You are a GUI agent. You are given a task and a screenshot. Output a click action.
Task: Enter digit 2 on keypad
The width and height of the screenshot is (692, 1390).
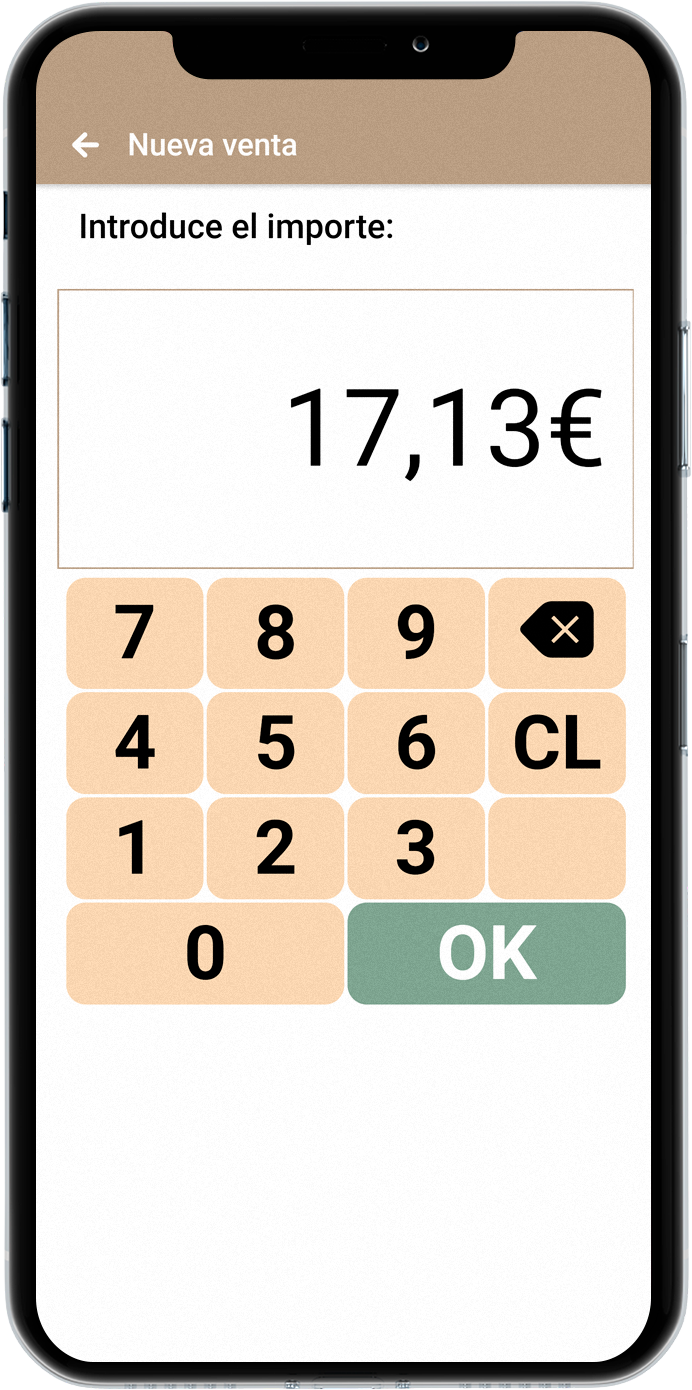(x=276, y=848)
